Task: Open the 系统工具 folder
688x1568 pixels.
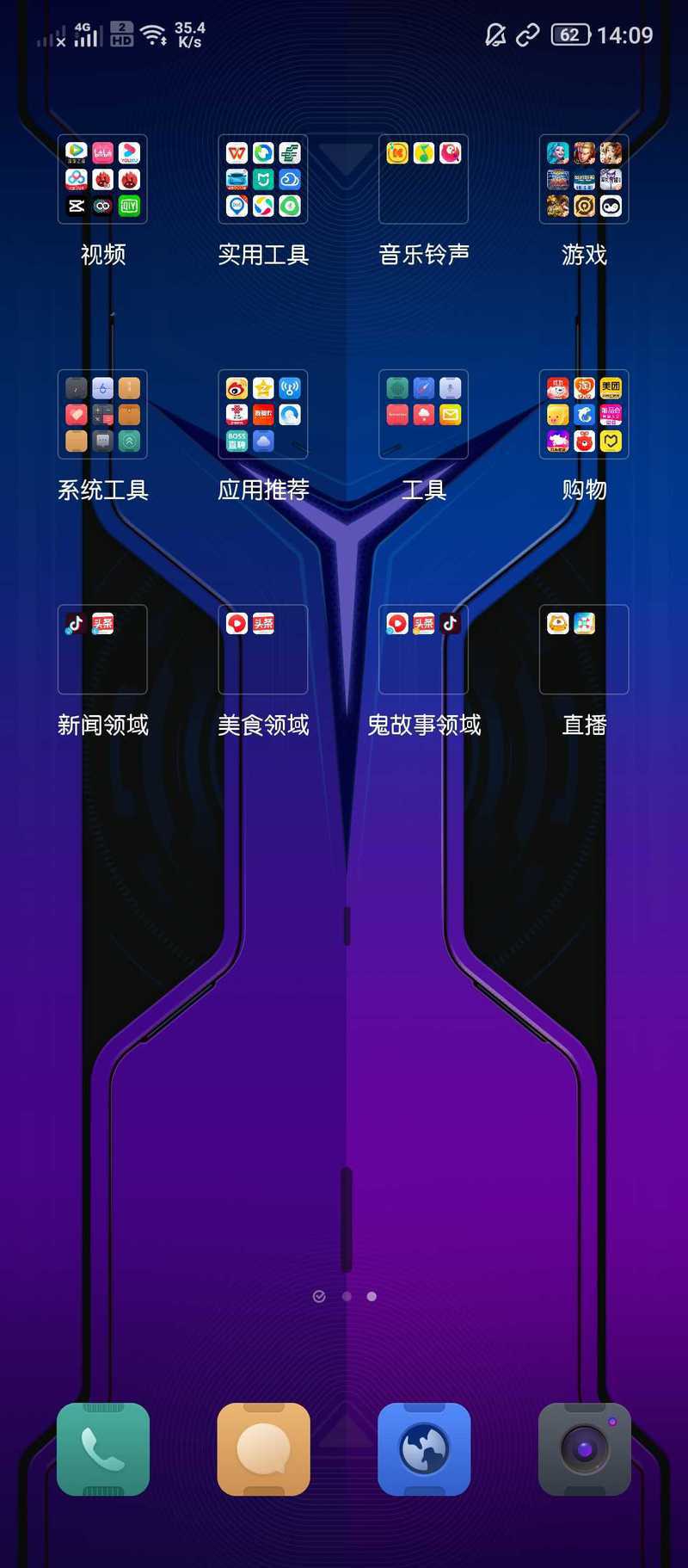Action: click(102, 414)
